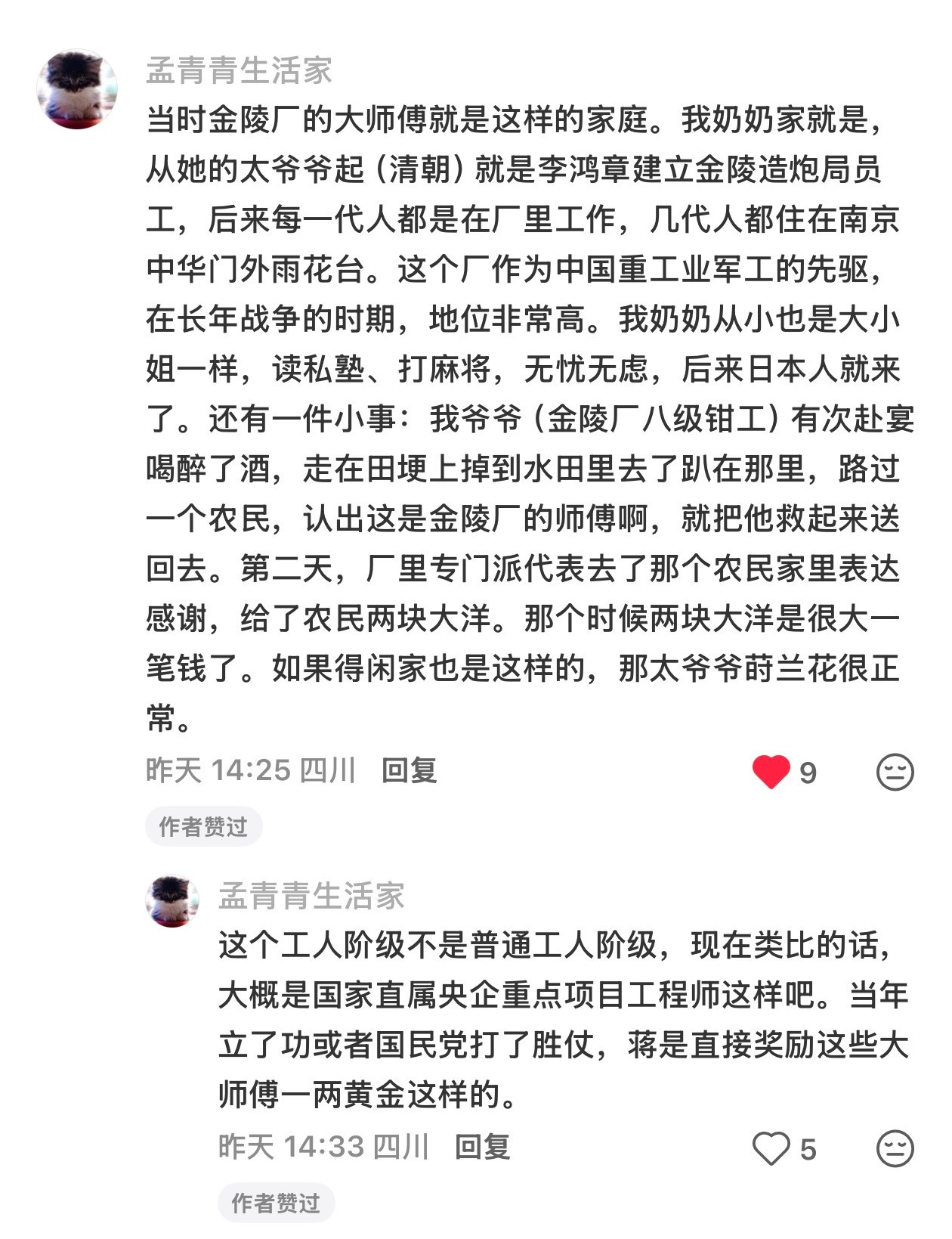Viewport: 952px width, 1239px height.
Task: Click the like count 9 on the first comment
Action: pos(808,771)
